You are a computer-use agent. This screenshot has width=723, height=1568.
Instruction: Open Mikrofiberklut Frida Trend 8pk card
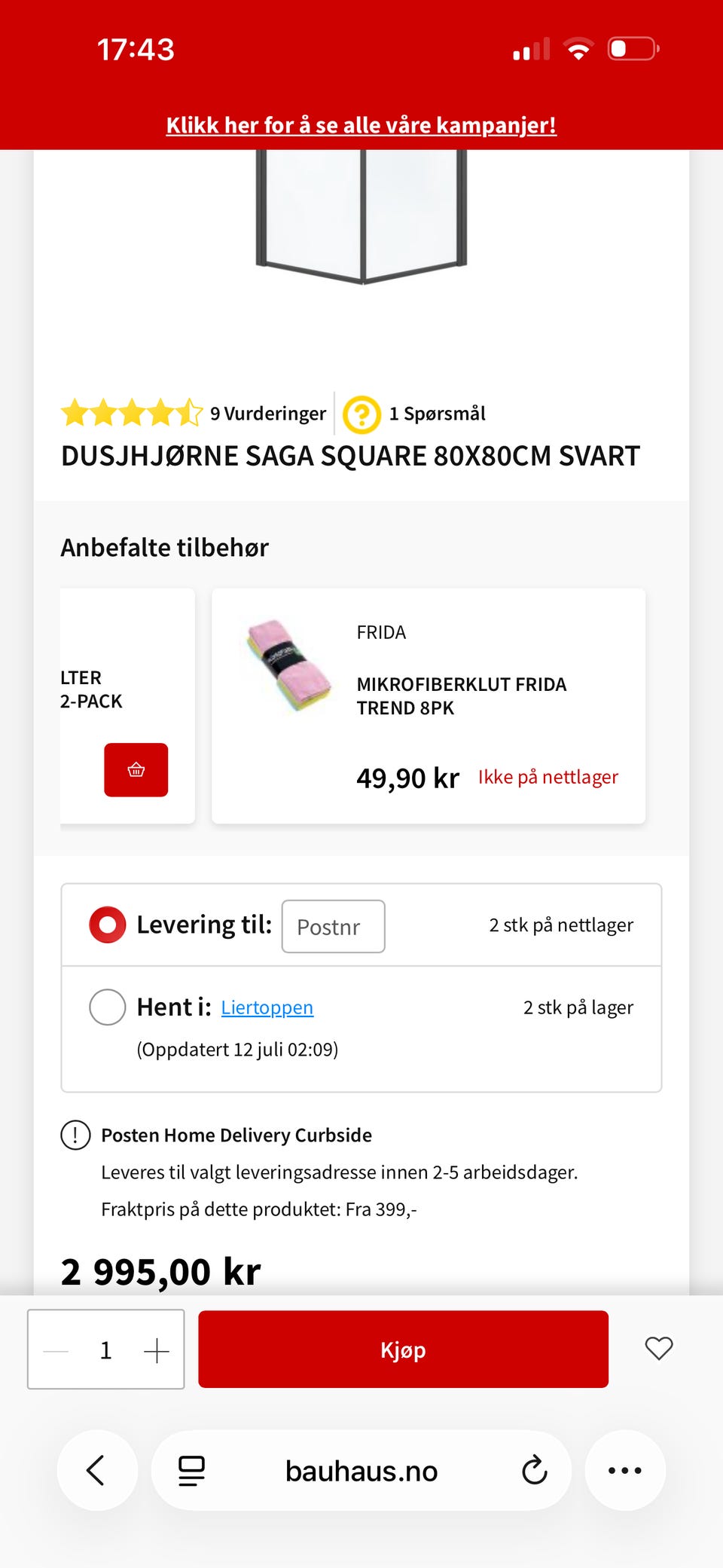pyautogui.click(x=429, y=706)
